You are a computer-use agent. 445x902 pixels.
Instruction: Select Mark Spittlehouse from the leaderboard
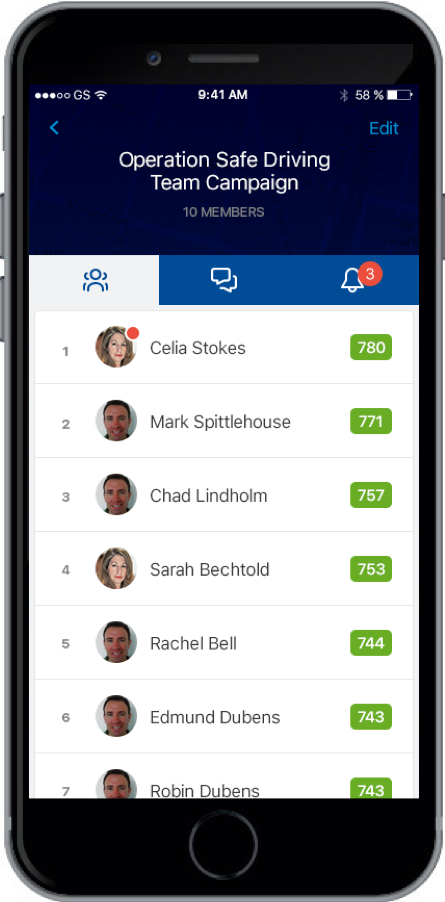(x=224, y=421)
